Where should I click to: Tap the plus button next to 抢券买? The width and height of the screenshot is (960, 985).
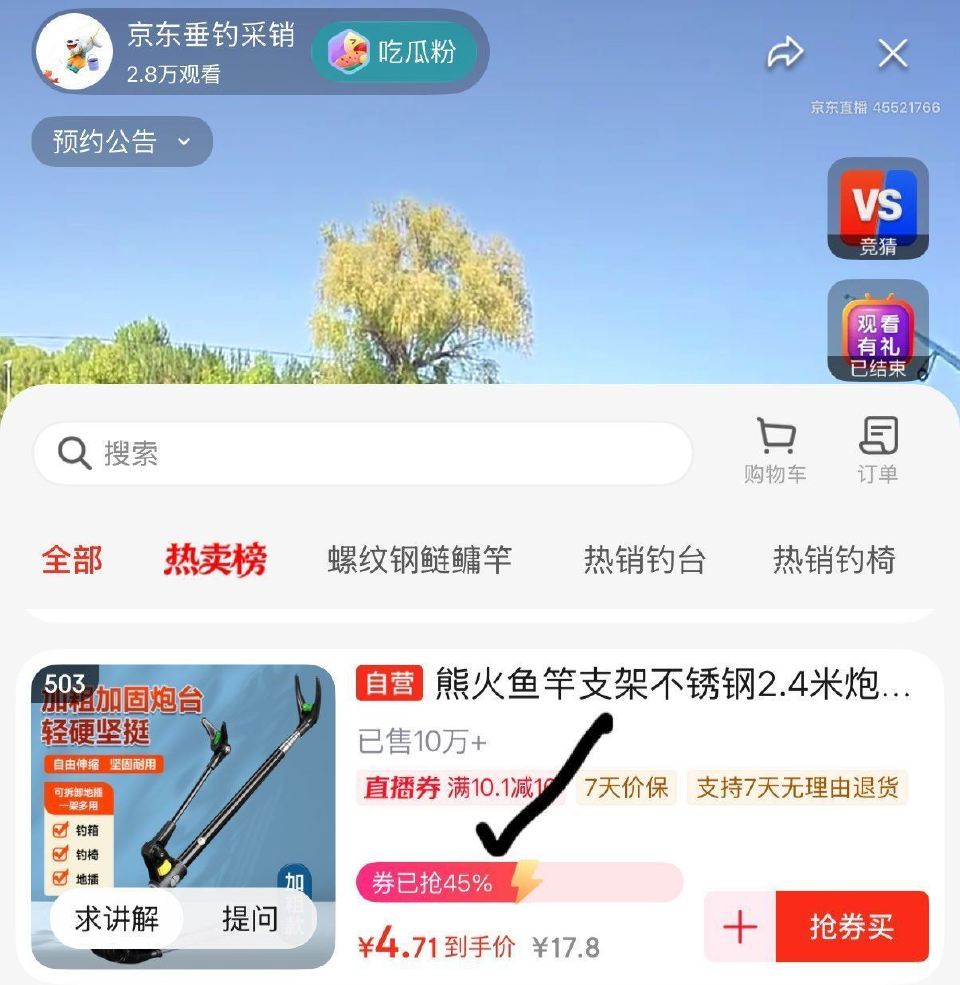click(739, 927)
